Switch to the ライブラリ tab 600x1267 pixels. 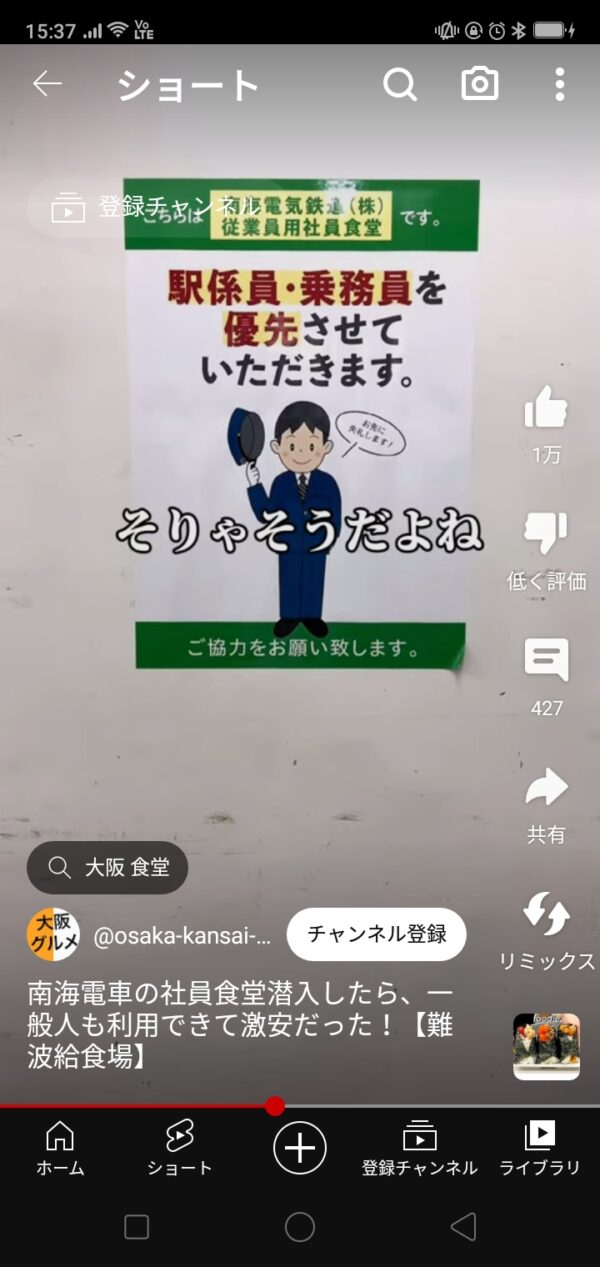(x=540, y=1147)
